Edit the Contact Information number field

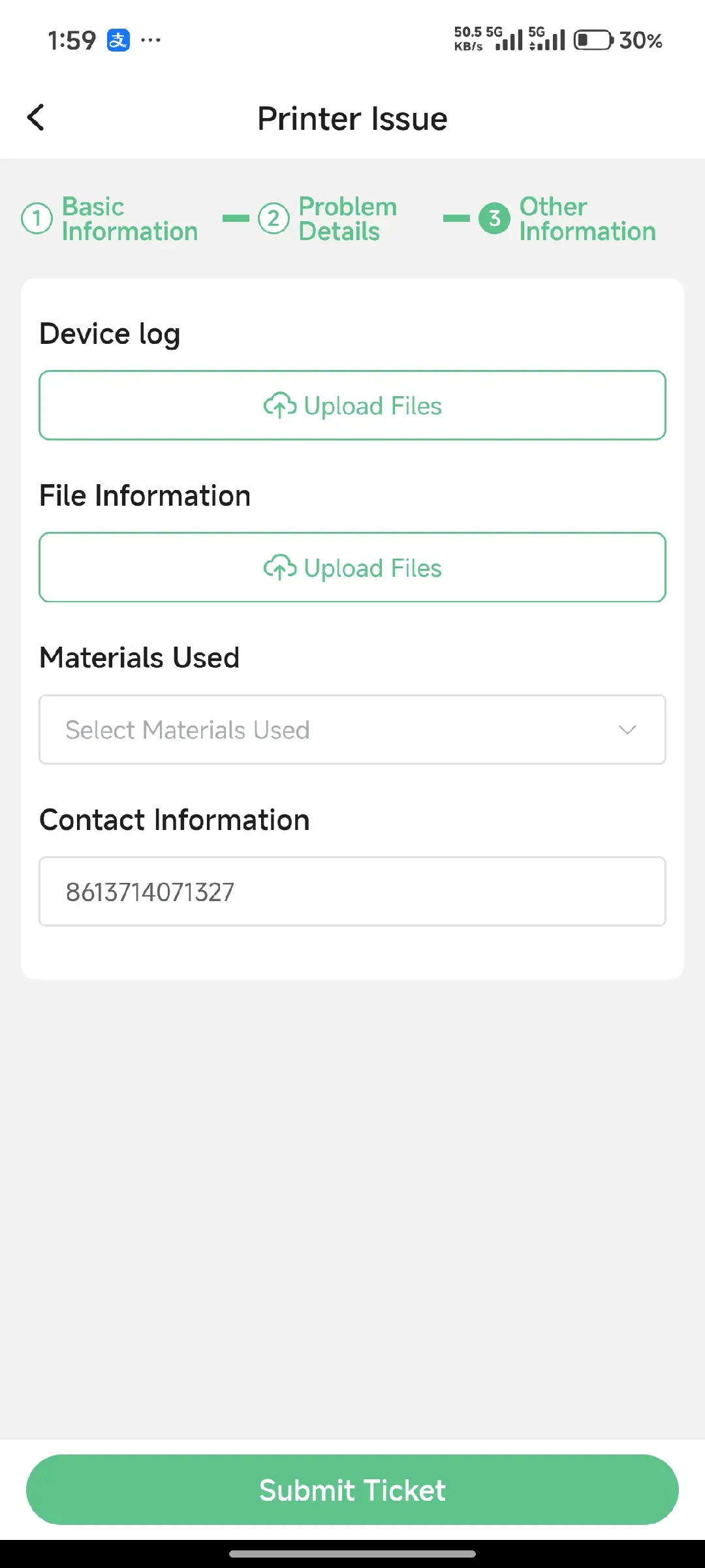[352, 891]
